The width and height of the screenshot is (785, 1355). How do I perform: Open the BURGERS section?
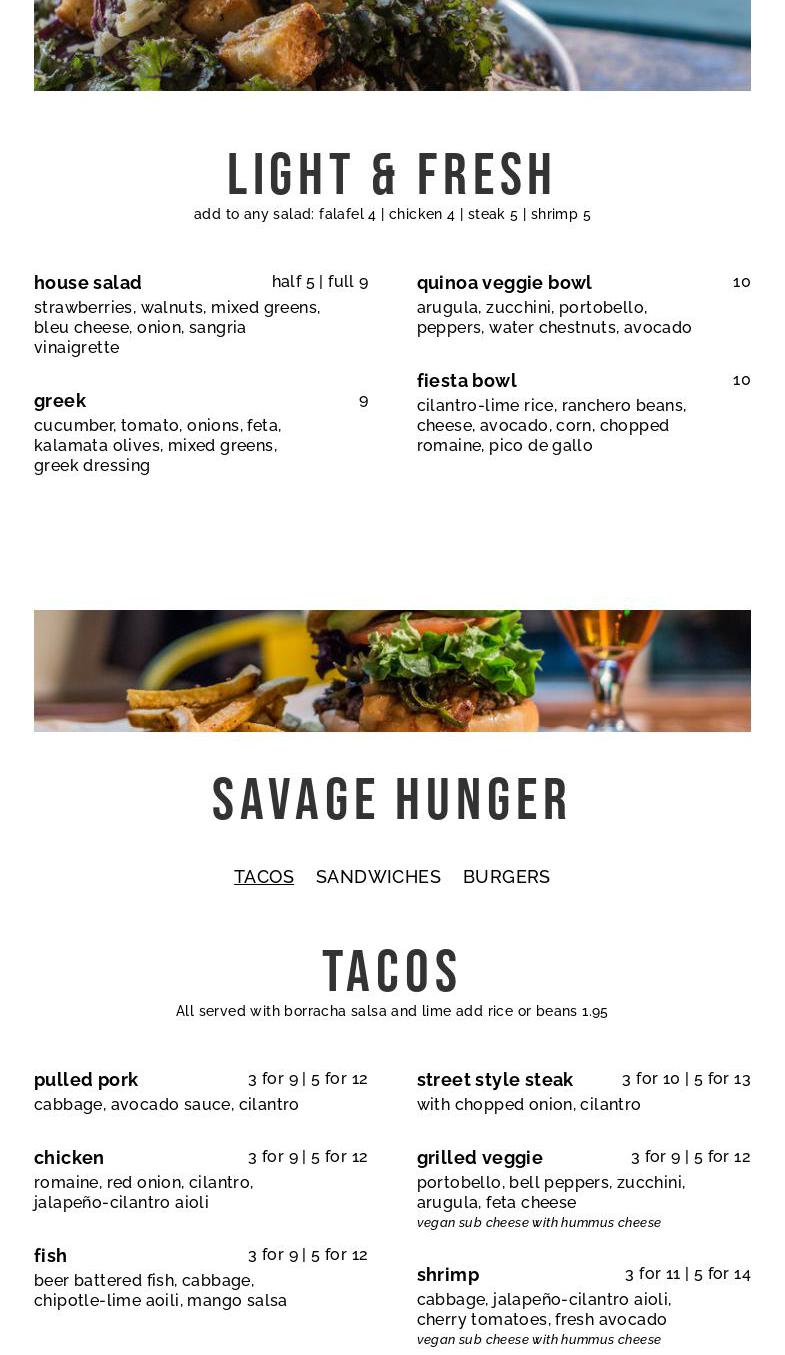click(506, 877)
